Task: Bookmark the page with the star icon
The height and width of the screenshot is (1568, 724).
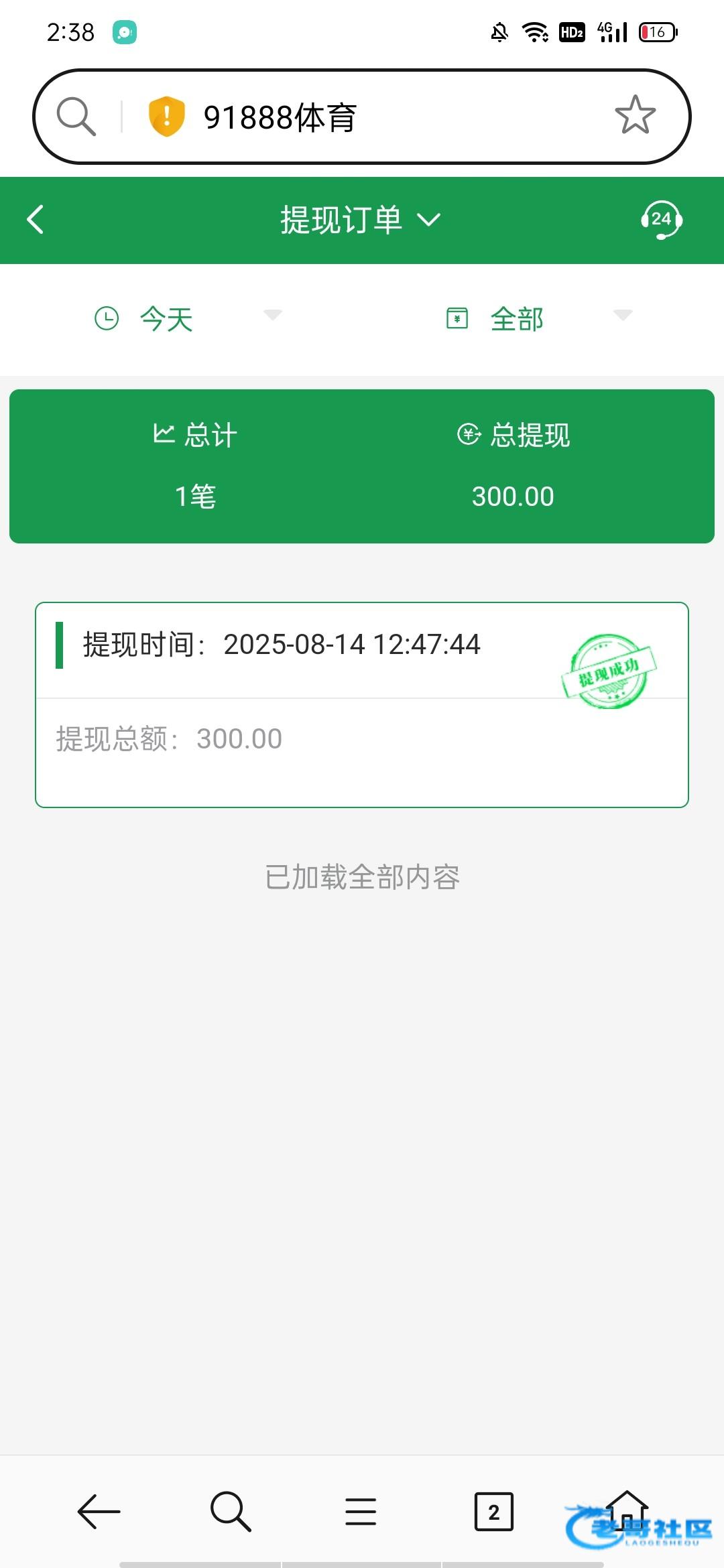Action: (635, 116)
